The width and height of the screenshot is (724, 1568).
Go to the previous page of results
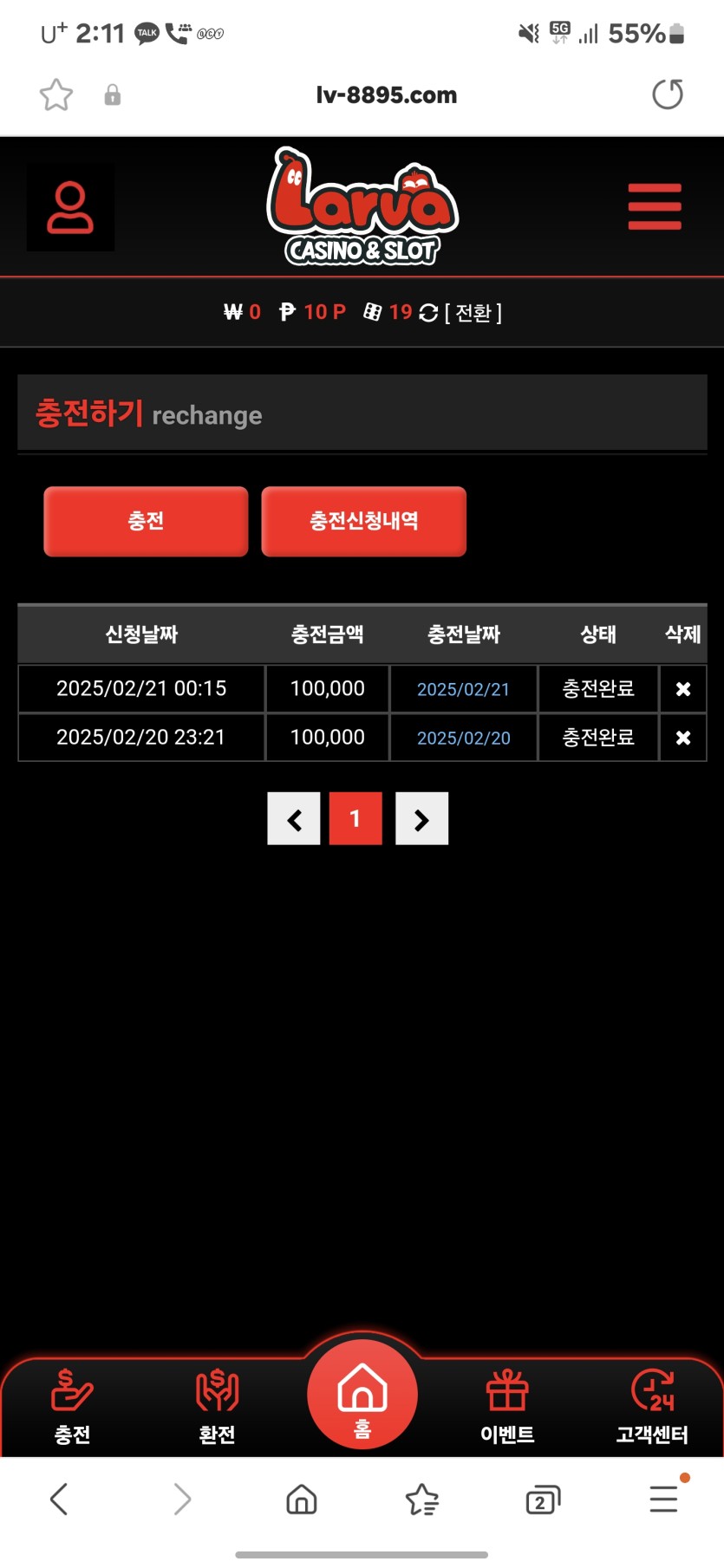(294, 818)
